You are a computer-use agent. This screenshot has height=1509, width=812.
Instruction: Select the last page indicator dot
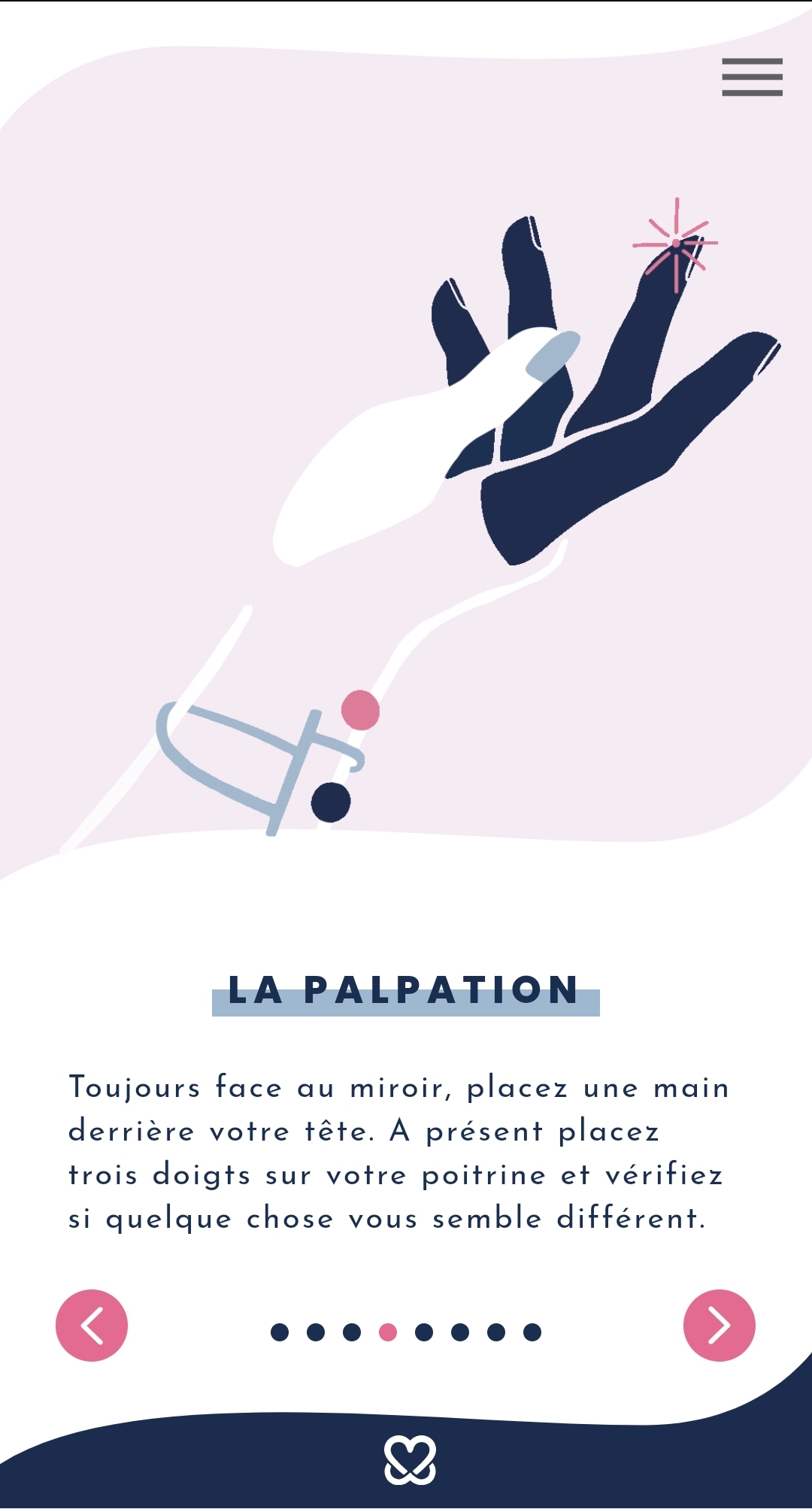point(532,1332)
